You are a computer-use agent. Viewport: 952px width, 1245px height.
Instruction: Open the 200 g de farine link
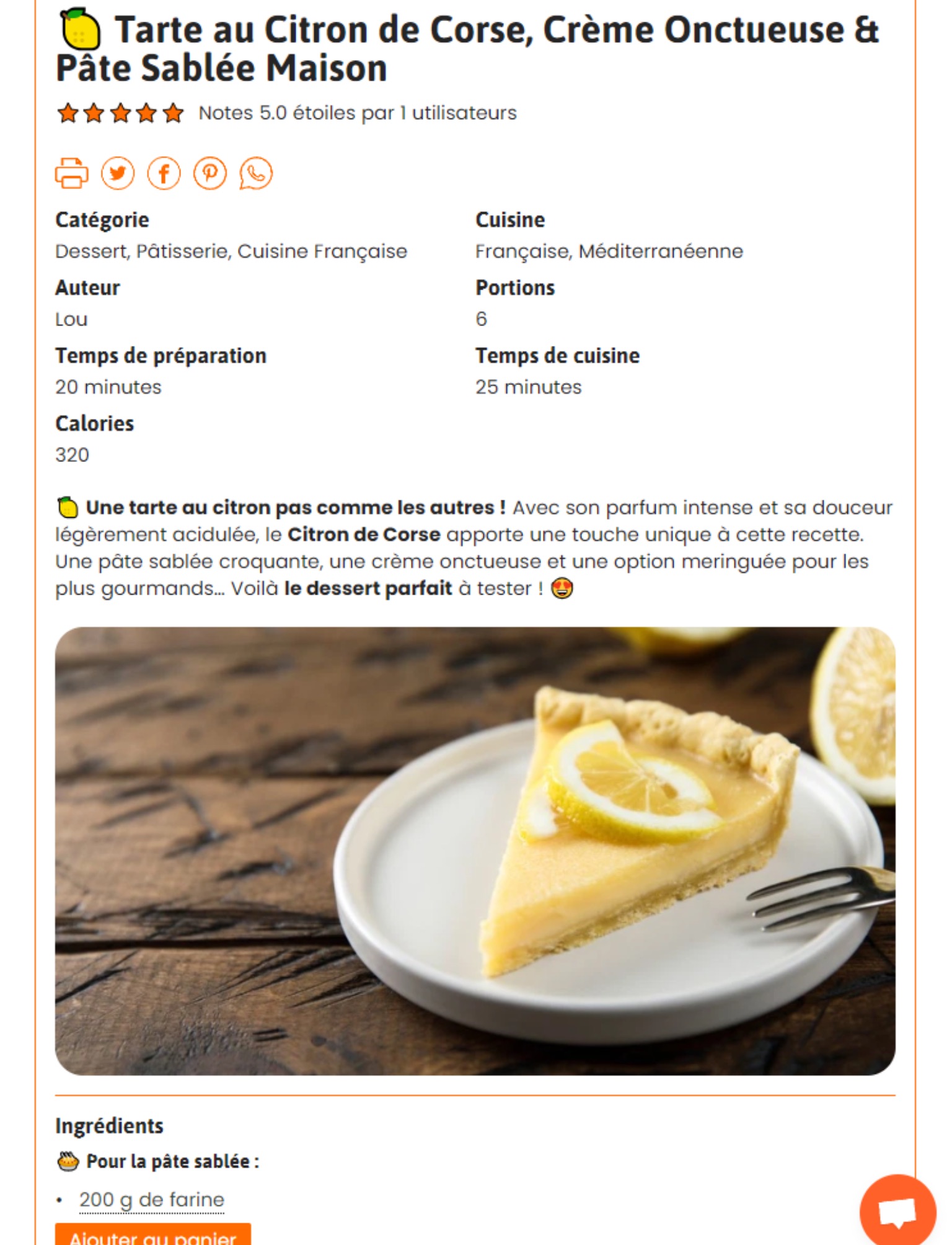pyautogui.click(x=151, y=1200)
